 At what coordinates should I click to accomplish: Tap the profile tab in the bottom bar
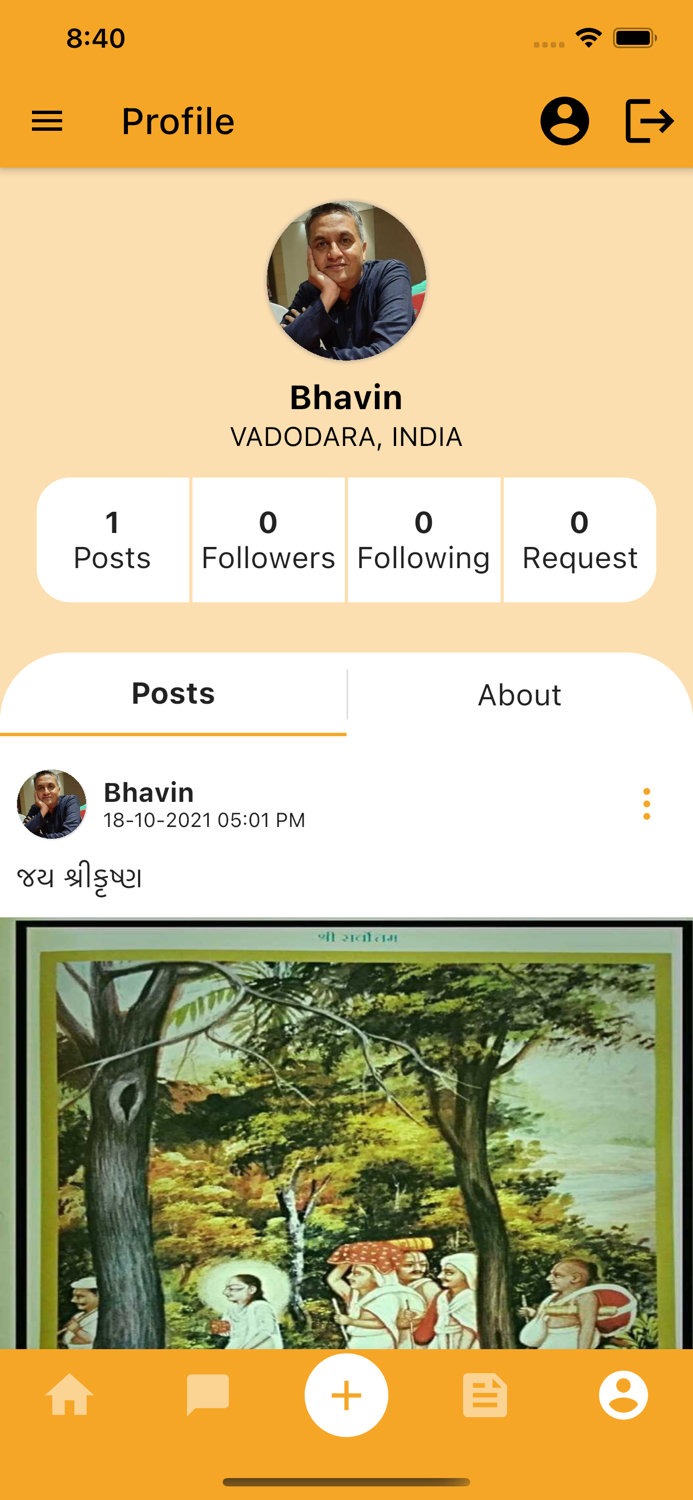pos(623,1395)
